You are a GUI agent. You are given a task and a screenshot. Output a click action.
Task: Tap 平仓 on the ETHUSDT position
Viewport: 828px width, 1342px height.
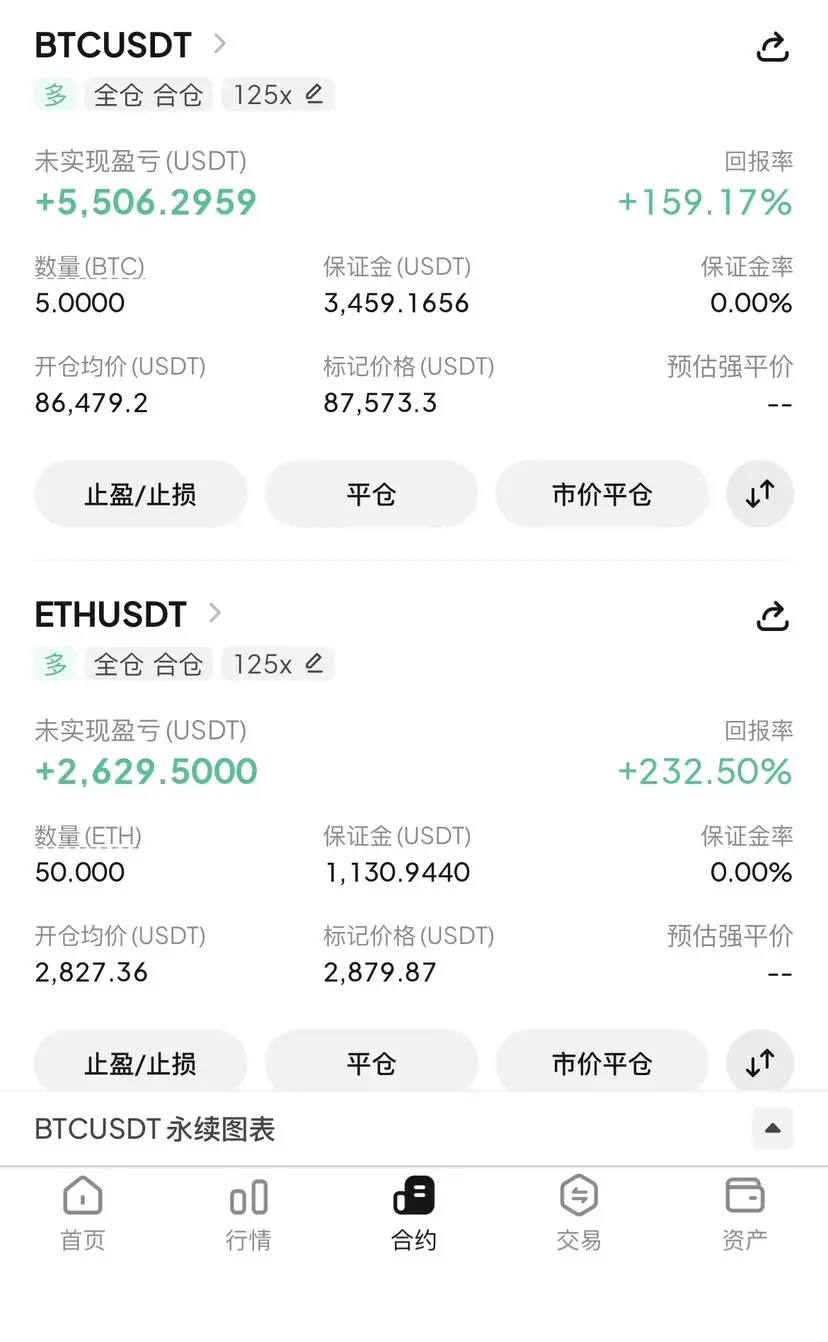point(371,1063)
